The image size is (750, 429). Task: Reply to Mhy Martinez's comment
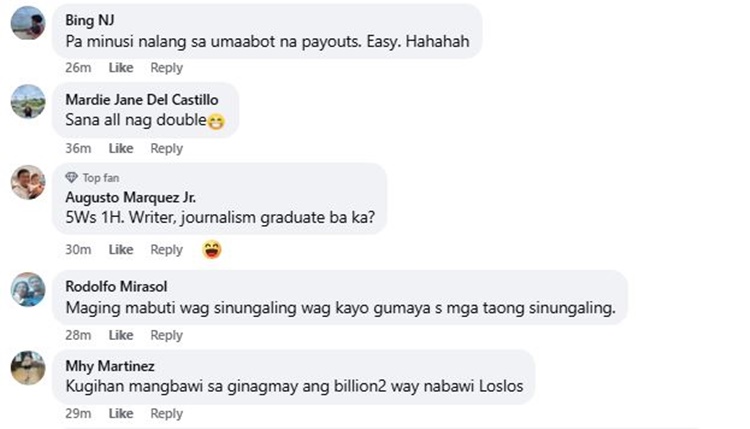[167, 413]
